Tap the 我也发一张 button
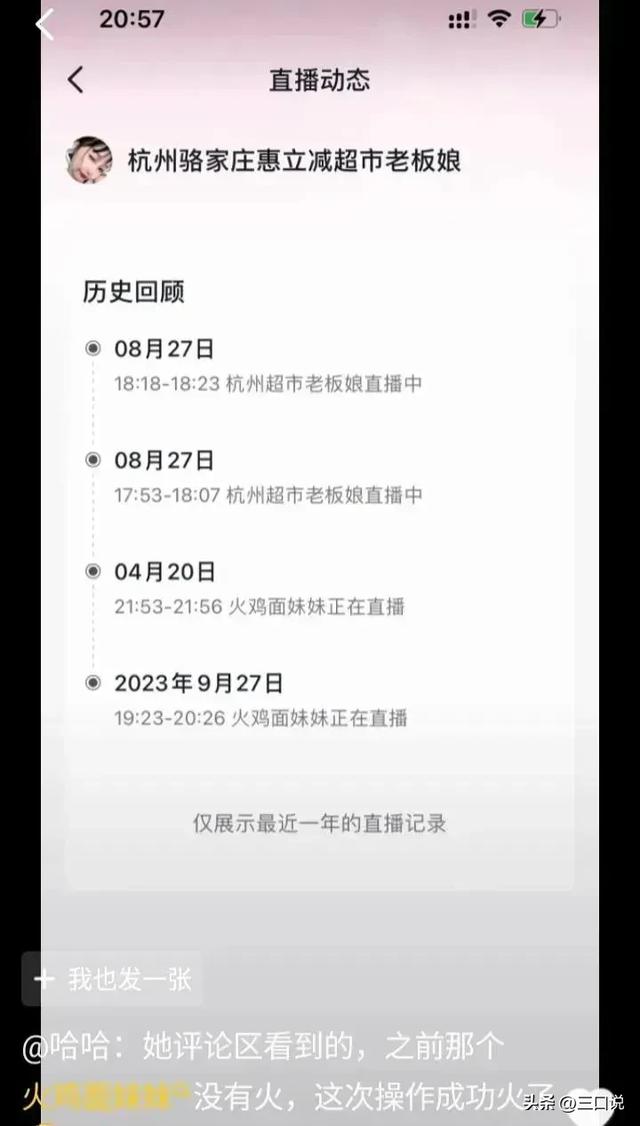Screen dimensions: 640x1126 tap(113, 979)
